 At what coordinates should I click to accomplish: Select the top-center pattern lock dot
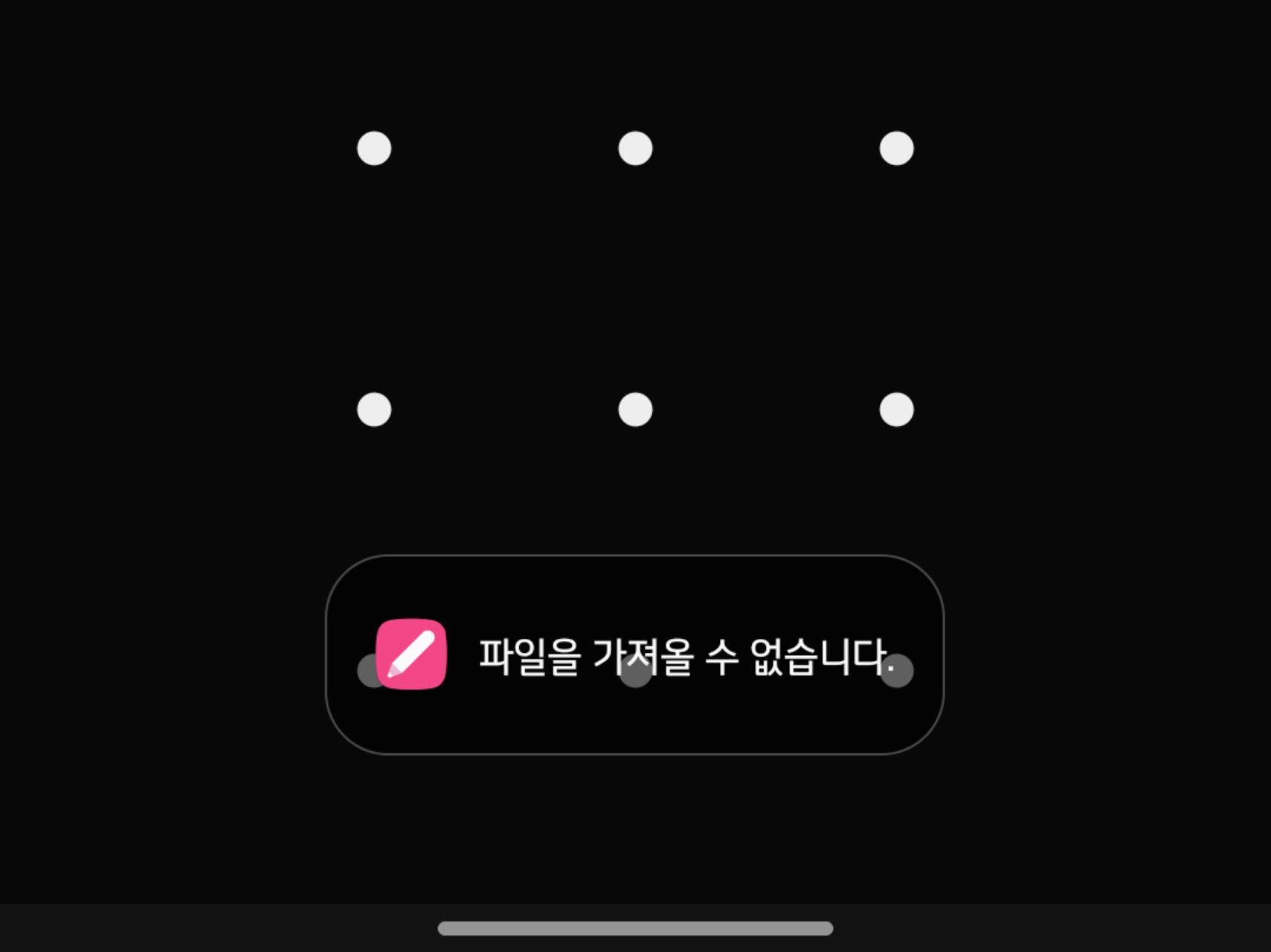point(635,149)
